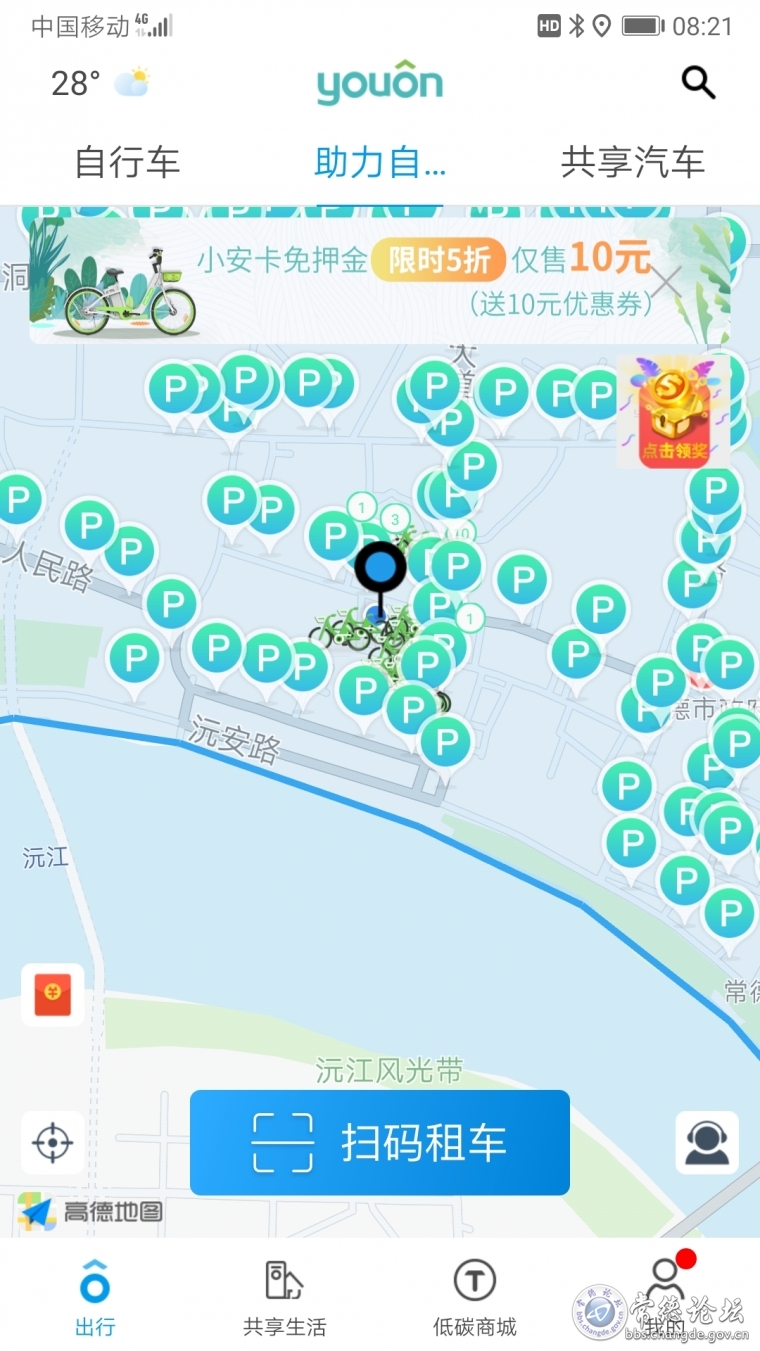The image size is (760, 1351).
Task: Open the 我的 profile tab
Action: click(x=665, y=1297)
